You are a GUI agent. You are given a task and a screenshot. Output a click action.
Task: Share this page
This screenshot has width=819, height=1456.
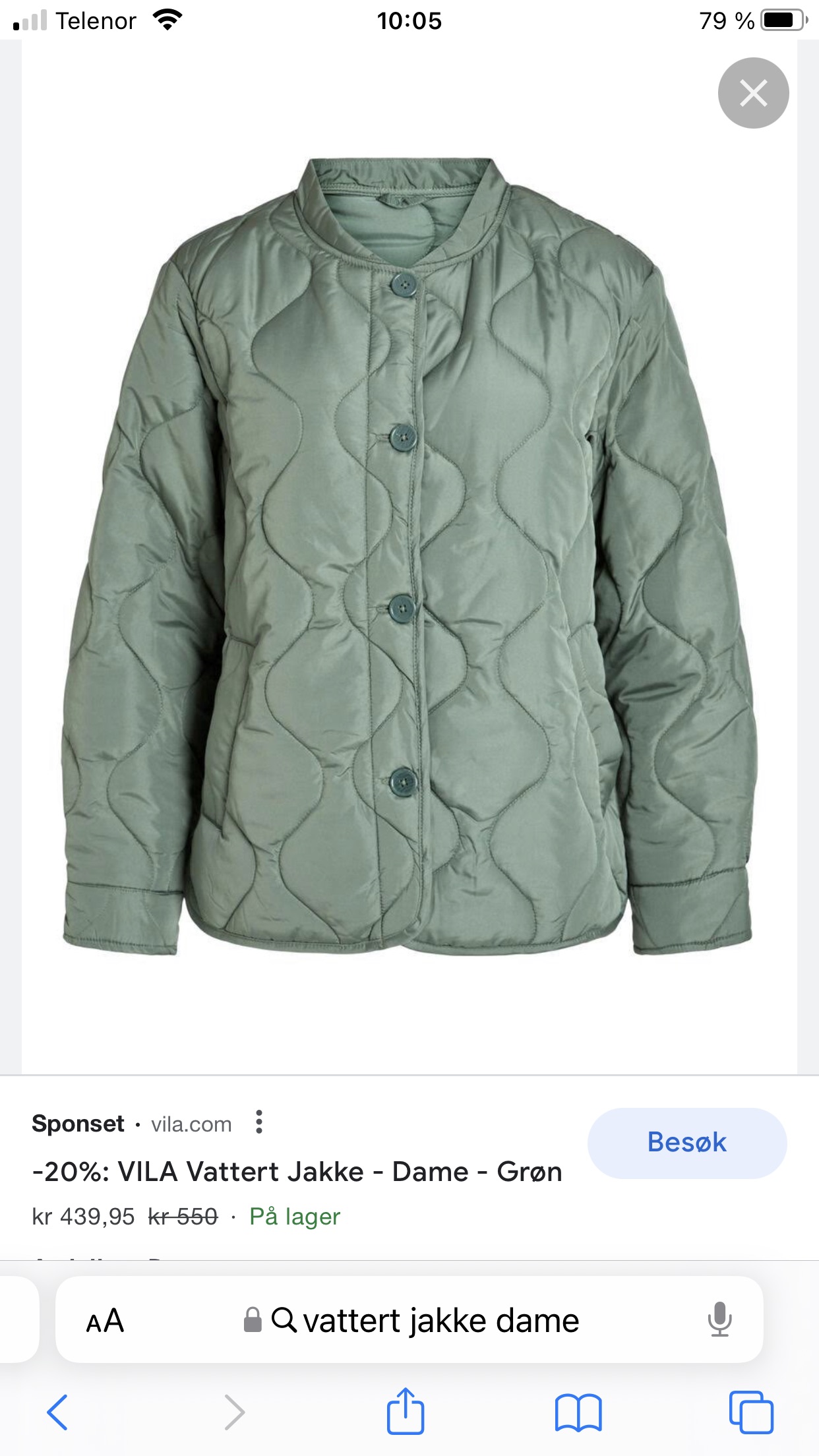[405, 1410]
